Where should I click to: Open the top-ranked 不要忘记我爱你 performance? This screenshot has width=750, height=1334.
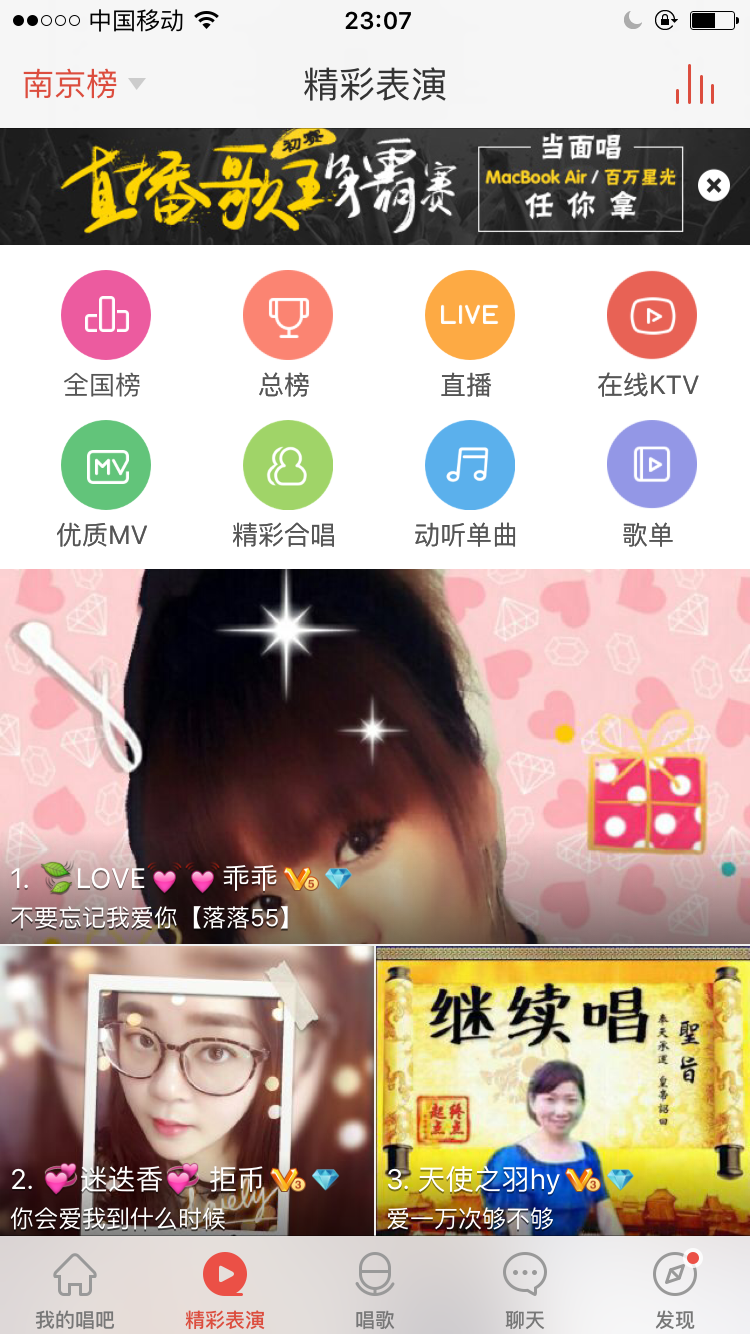point(375,750)
